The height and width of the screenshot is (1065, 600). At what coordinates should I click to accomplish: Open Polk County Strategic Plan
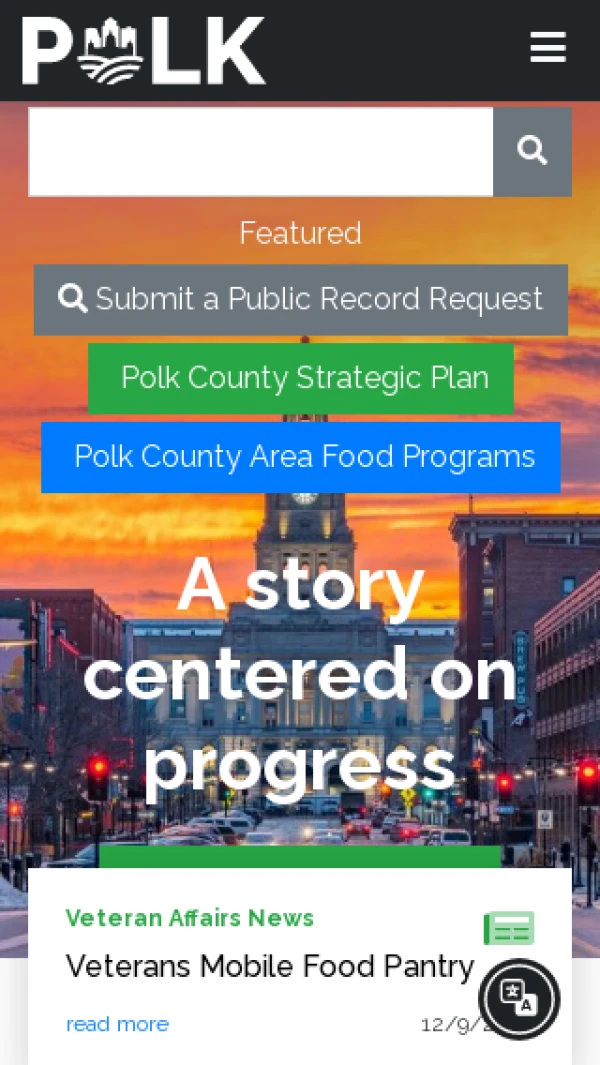coord(300,378)
